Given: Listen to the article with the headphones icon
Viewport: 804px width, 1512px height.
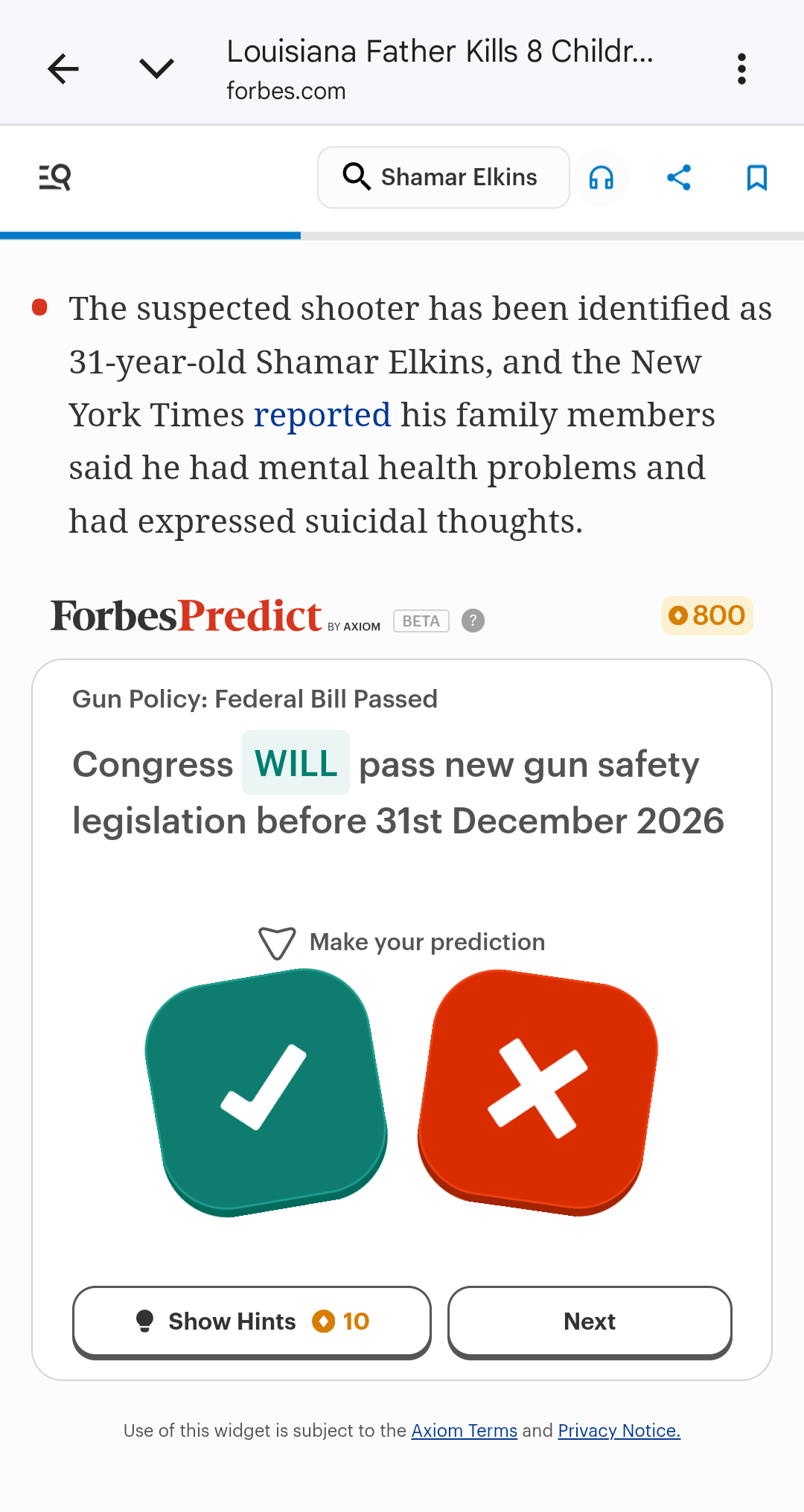Looking at the screenshot, I should pos(601,178).
